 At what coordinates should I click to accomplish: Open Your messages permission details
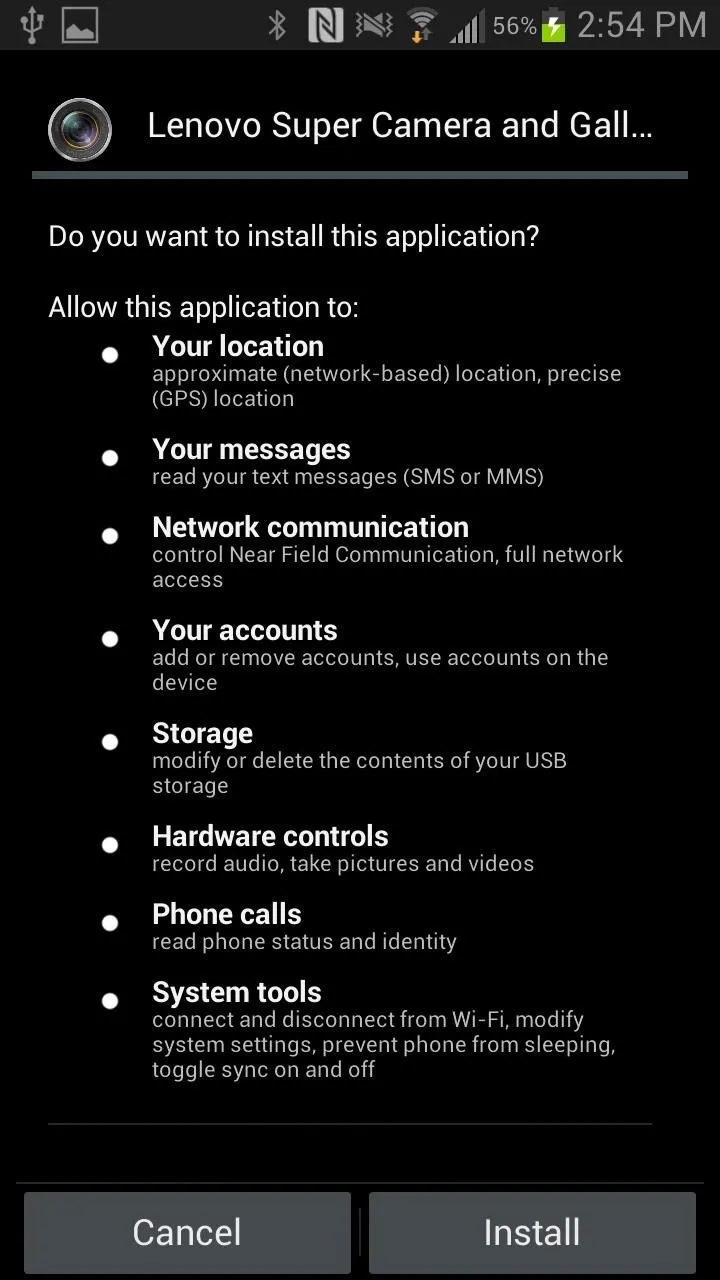pos(360,462)
